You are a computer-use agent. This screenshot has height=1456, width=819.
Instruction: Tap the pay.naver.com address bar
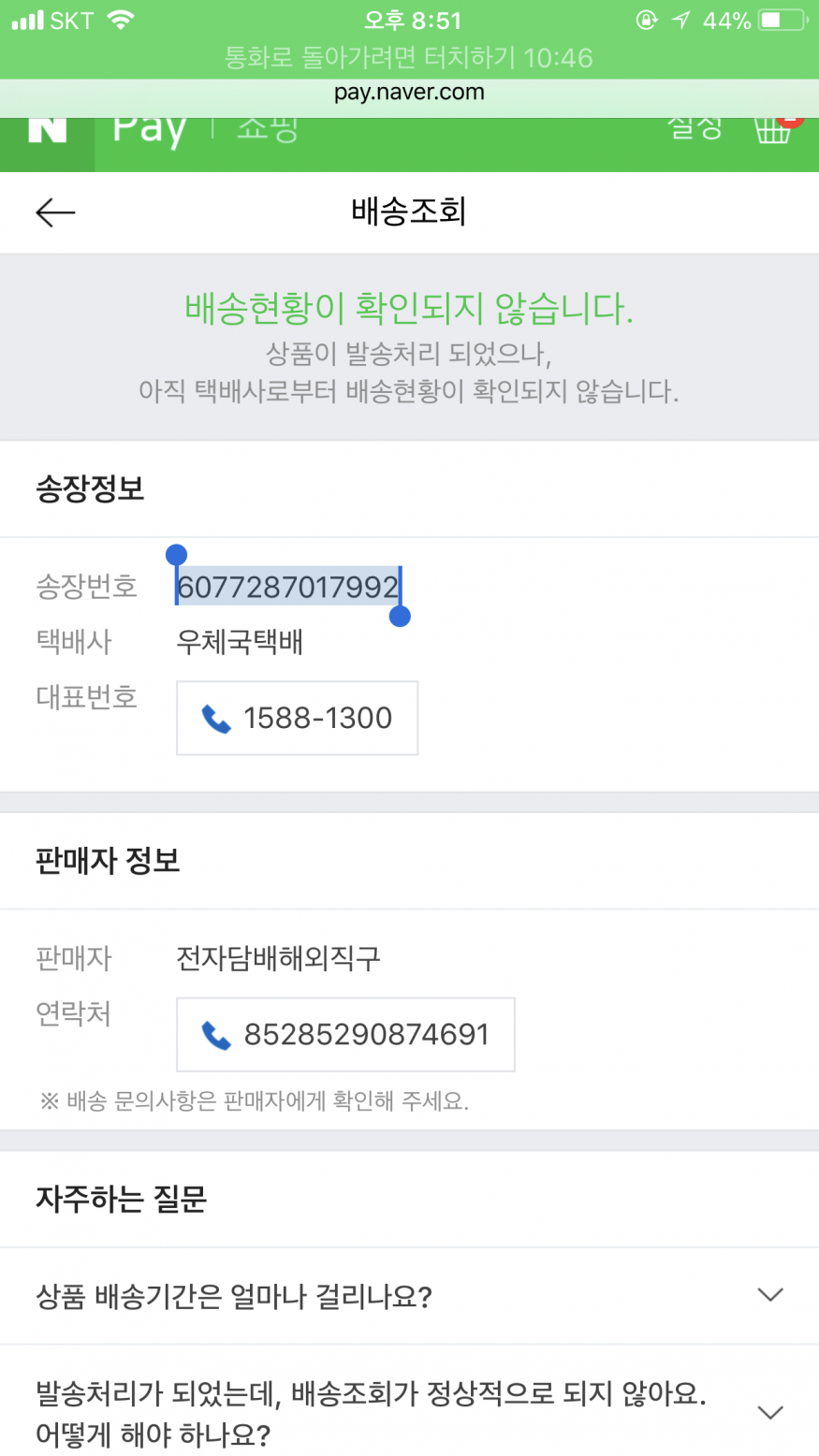pyautogui.click(x=409, y=94)
